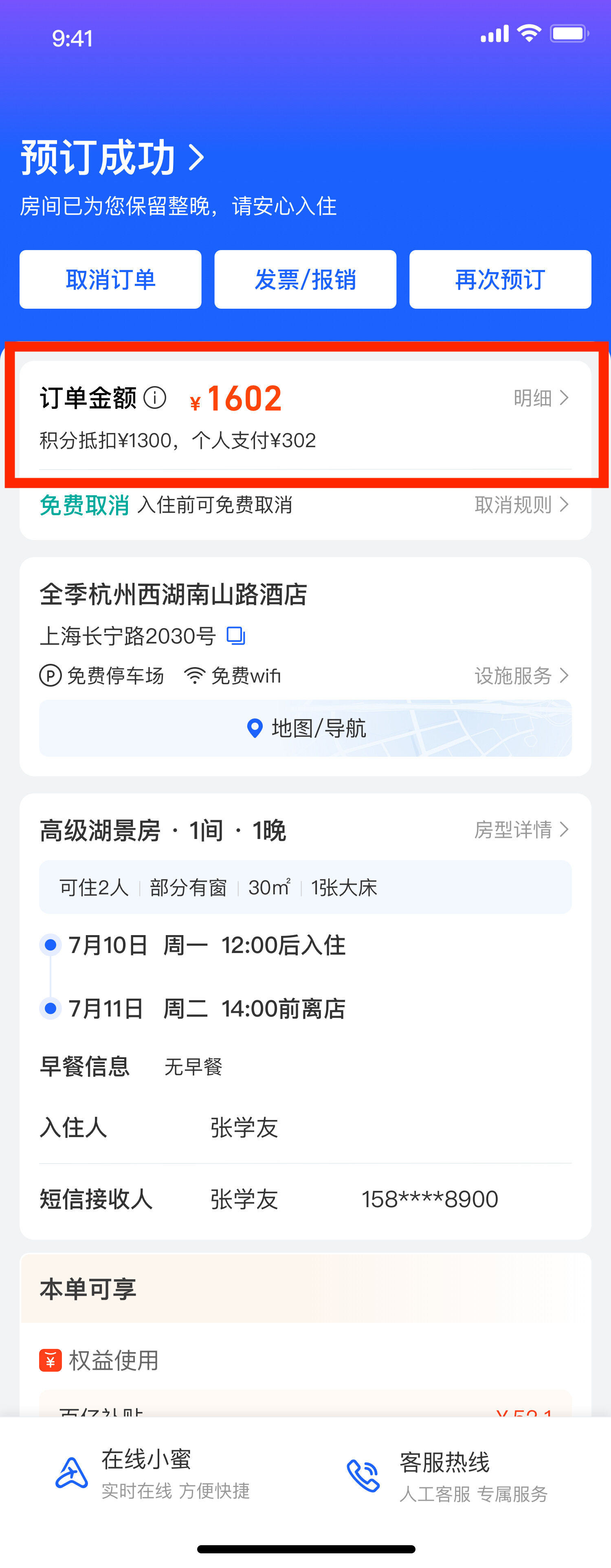
Task: Open 发票/报销 invoice options
Action: (x=305, y=279)
